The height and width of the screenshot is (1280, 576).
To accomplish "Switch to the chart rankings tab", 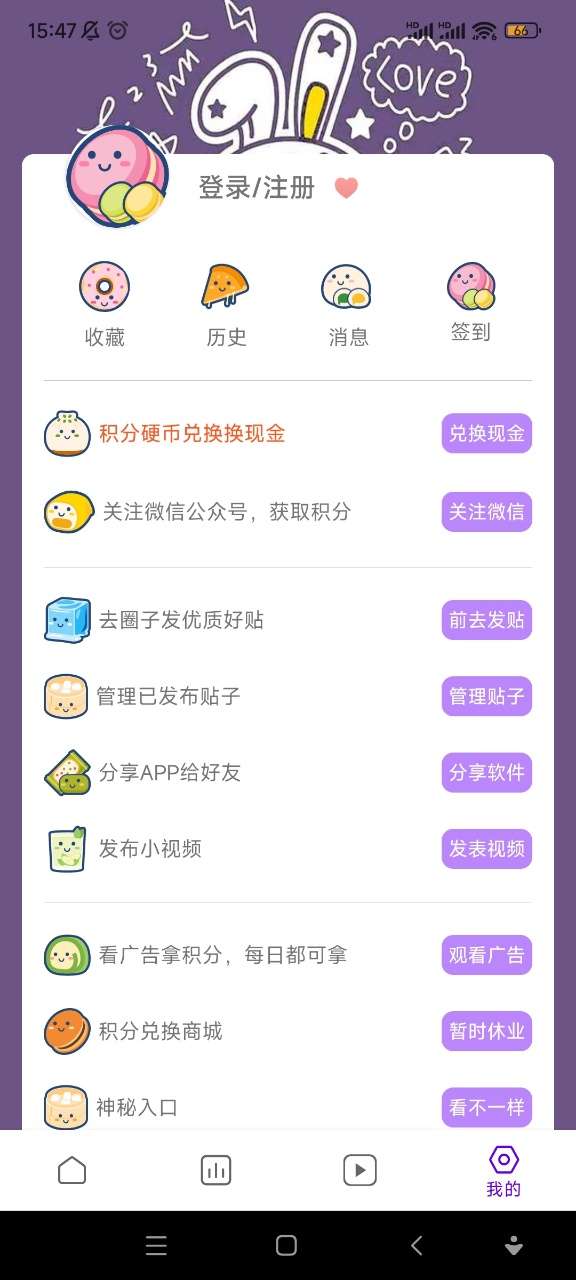I will (x=216, y=1170).
